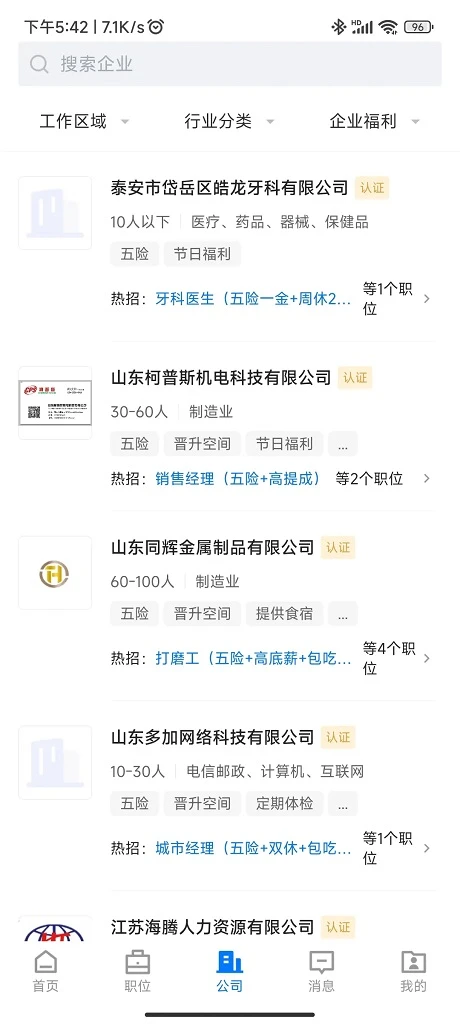Viewport: 460px width, 1024px height.
Task: Switch to the 首页 tab
Action: (46, 971)
